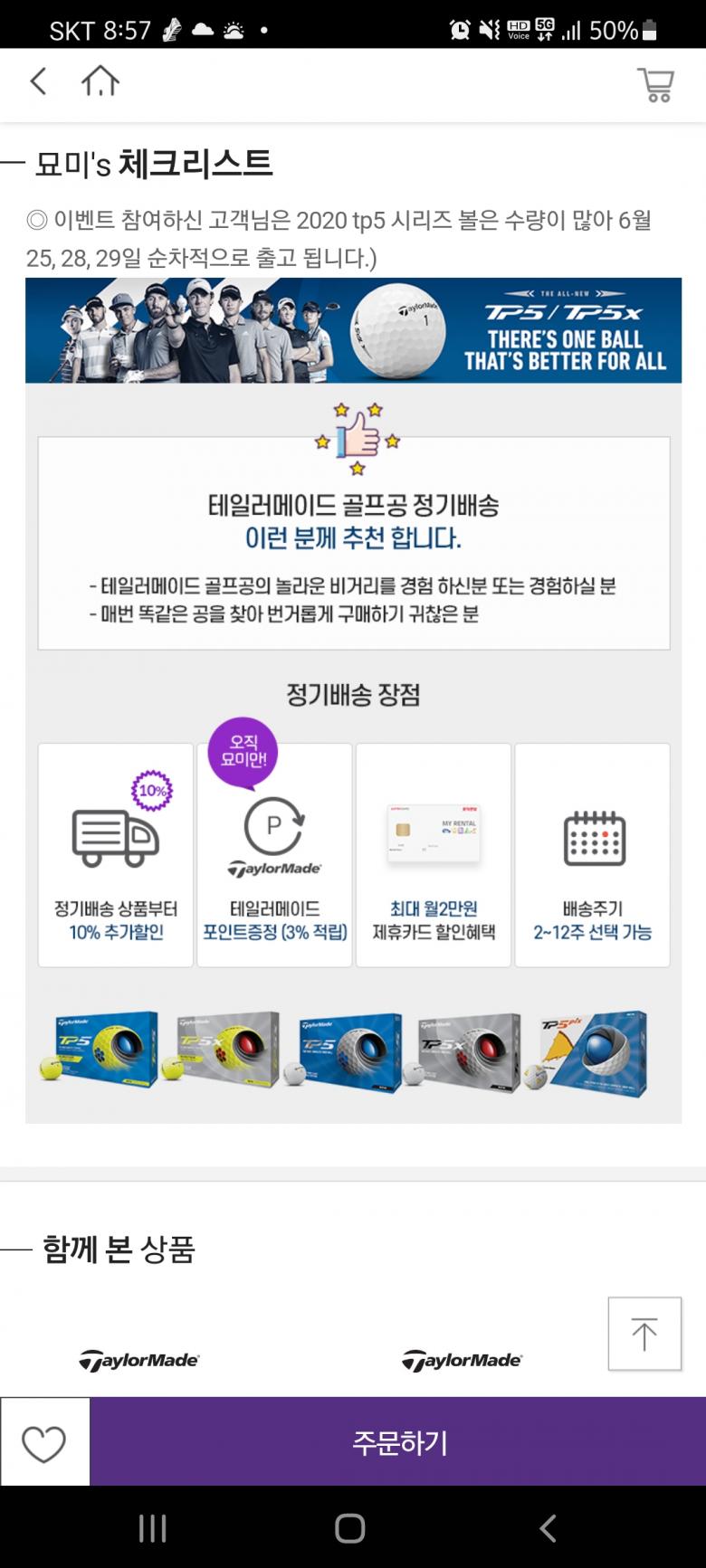Open recent apps from the navigation bar
This screenshot has width=706, height=1568.
(153, 1528)
